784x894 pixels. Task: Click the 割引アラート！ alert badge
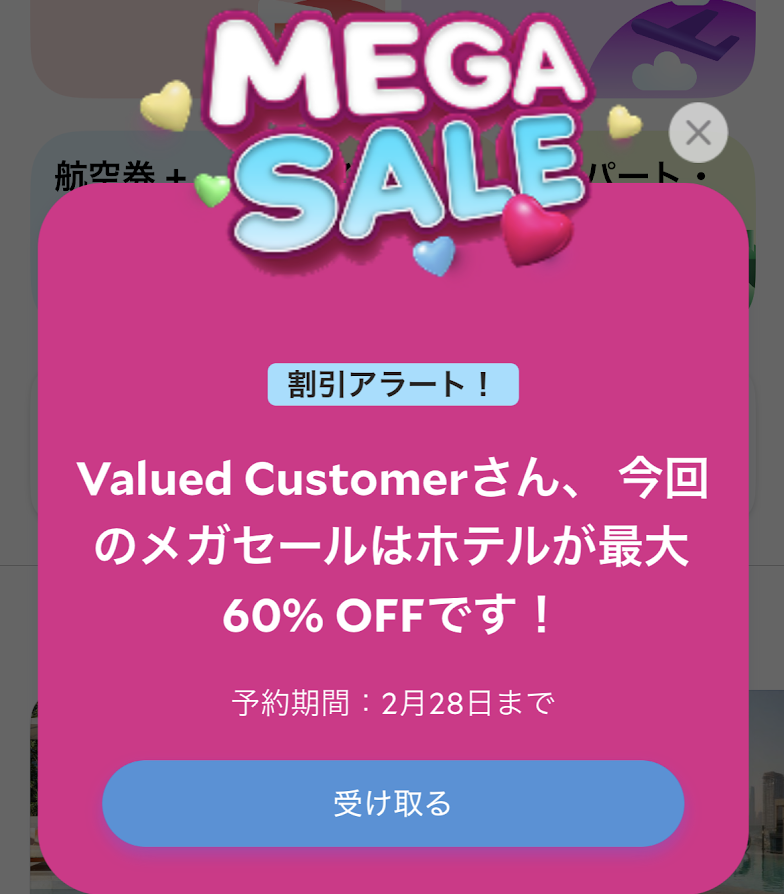pos(392,385)
